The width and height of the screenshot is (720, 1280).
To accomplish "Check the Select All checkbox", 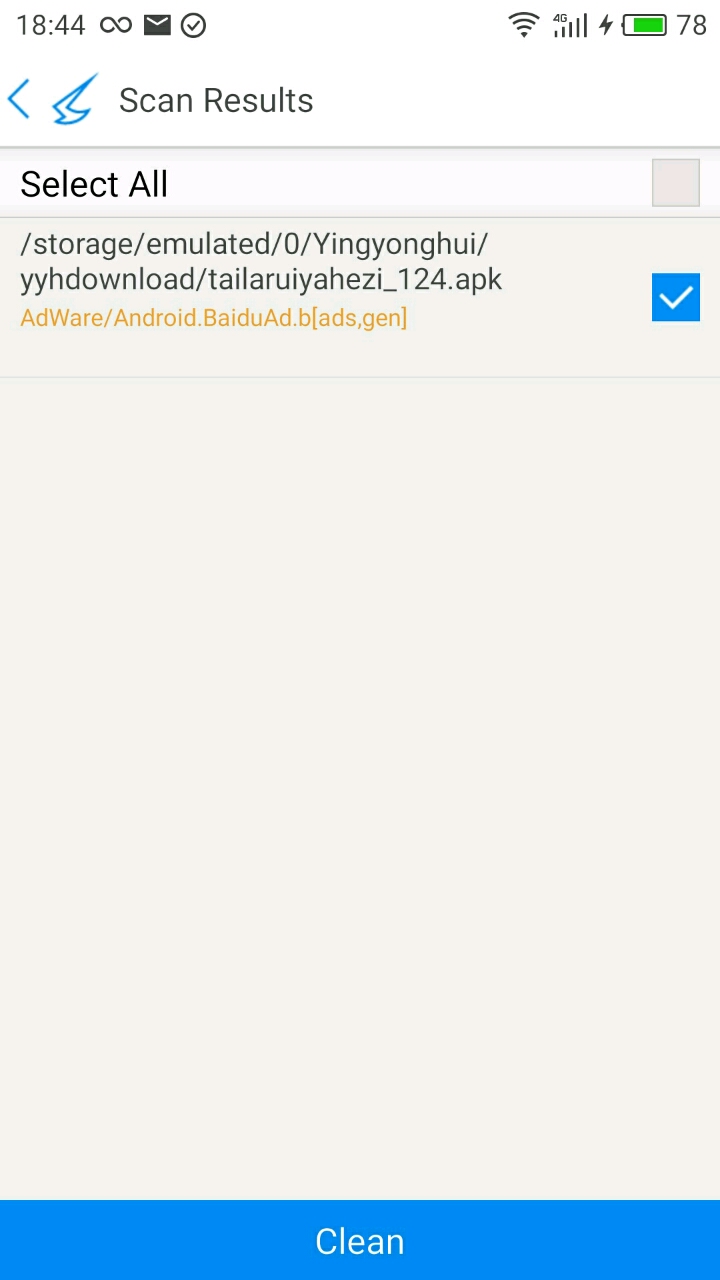I will pyautogui.click(x=676, y=183).
